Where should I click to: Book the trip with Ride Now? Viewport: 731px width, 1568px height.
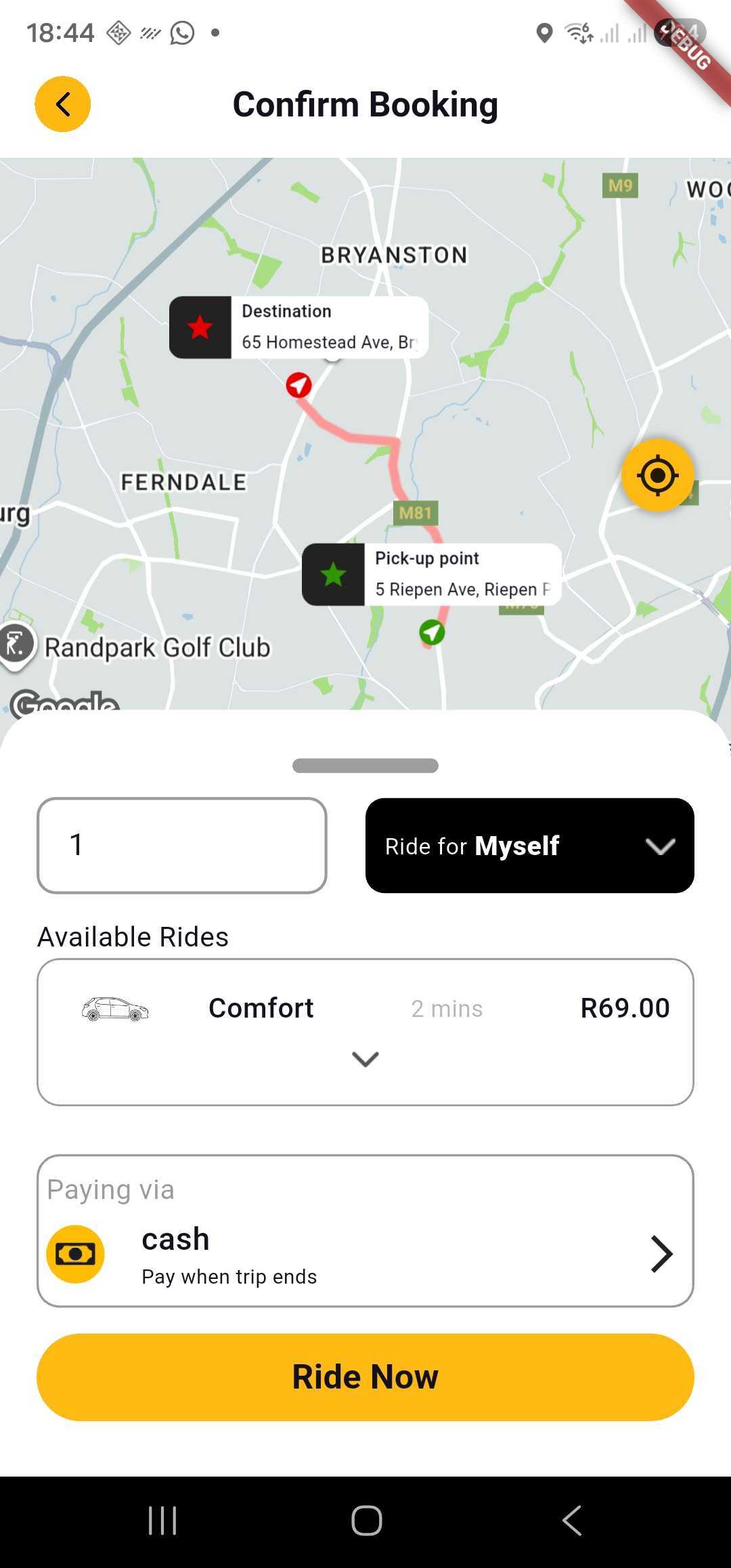(x=365, y=1377)
